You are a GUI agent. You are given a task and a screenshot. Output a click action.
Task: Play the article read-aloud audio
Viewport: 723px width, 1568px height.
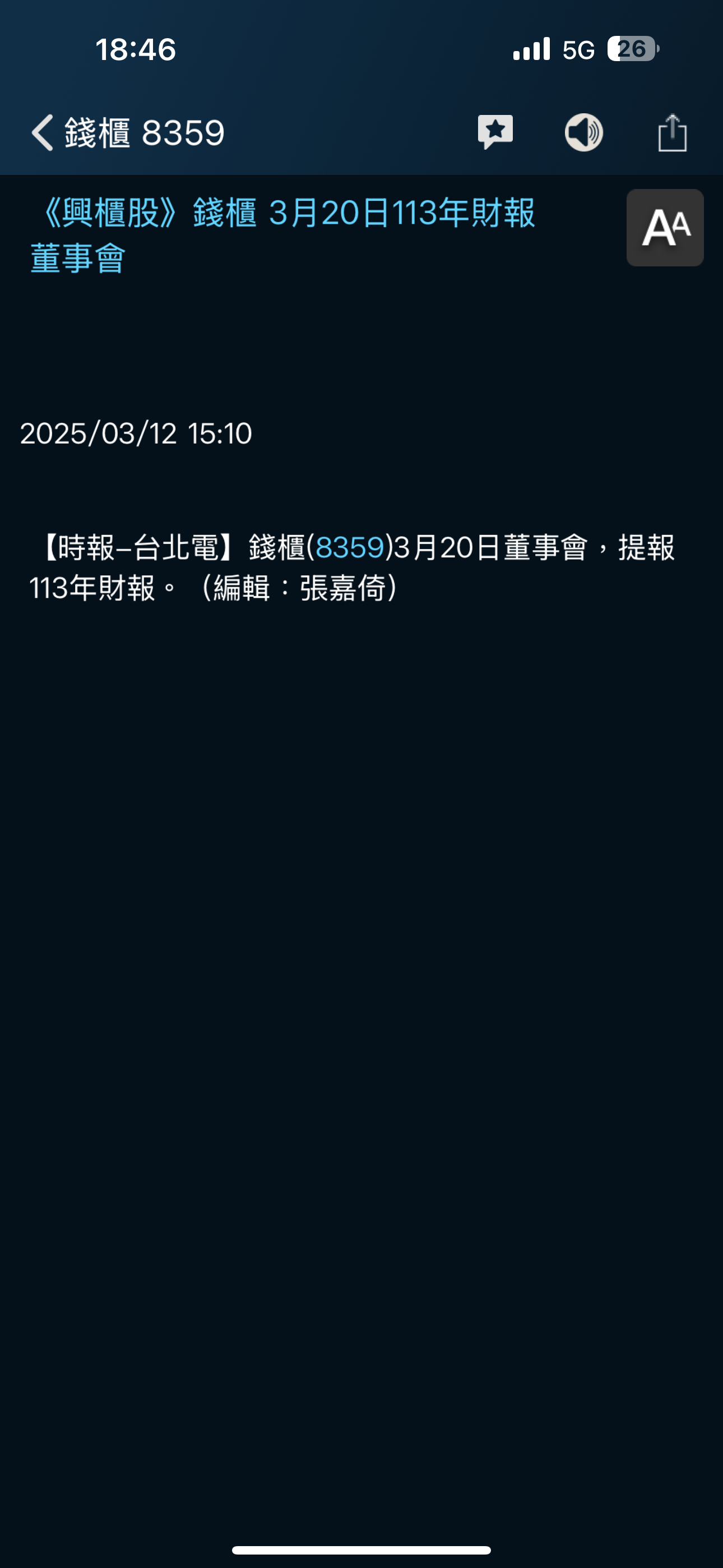(x=583, y=132)
